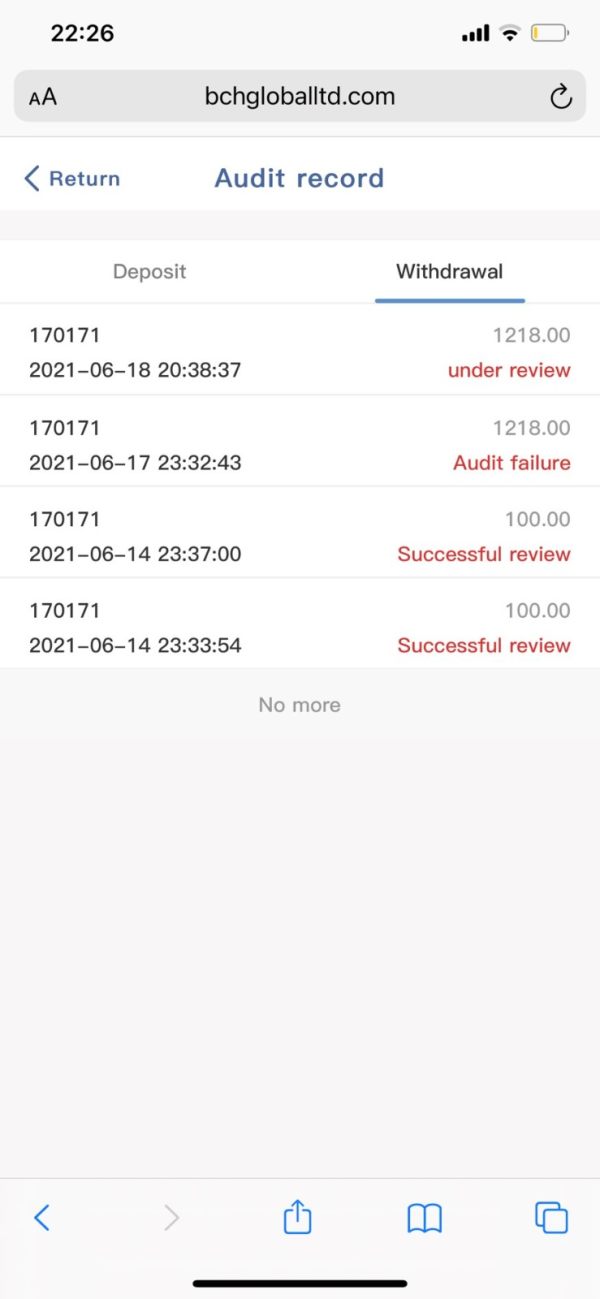The image size is (600, 1299).
Task: Open Safari bookmarks
Action: pyautogui.click(x=425, y=1218)
